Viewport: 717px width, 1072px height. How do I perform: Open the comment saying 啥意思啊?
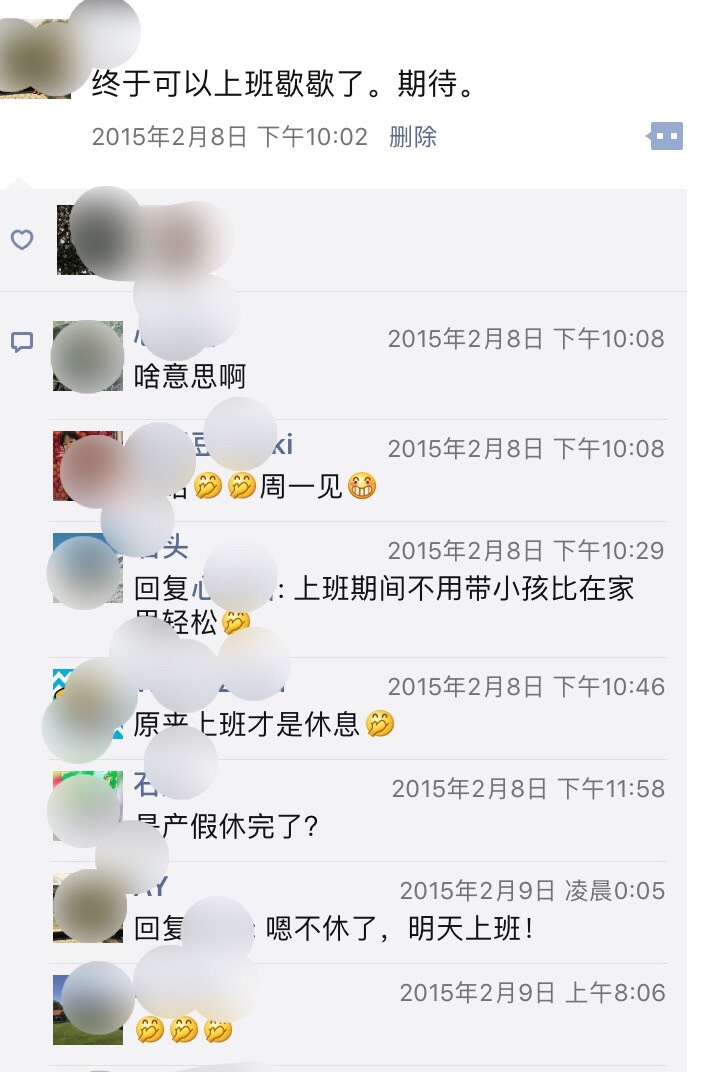point(190,376)
